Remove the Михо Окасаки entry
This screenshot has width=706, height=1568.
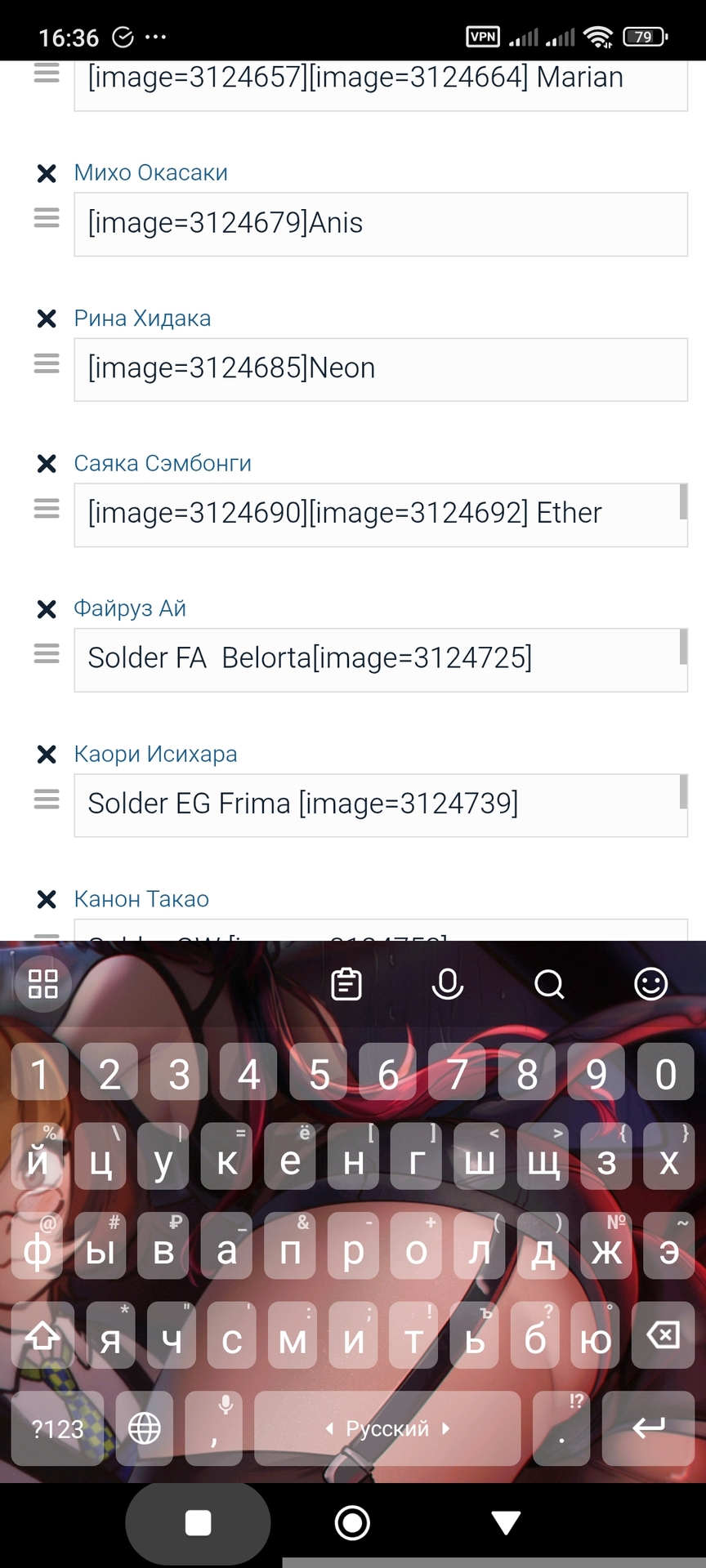coord(47,173)
